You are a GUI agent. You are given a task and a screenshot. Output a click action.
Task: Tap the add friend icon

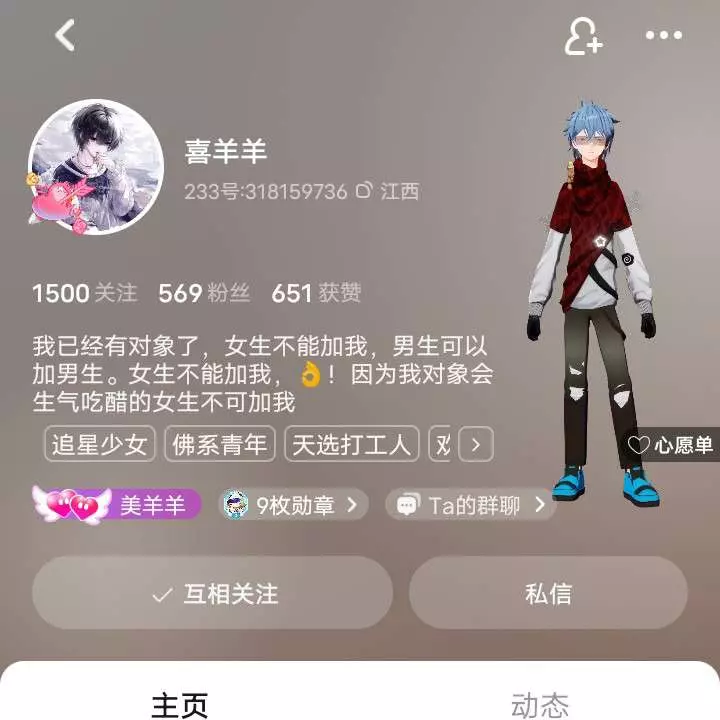(583, 36)
